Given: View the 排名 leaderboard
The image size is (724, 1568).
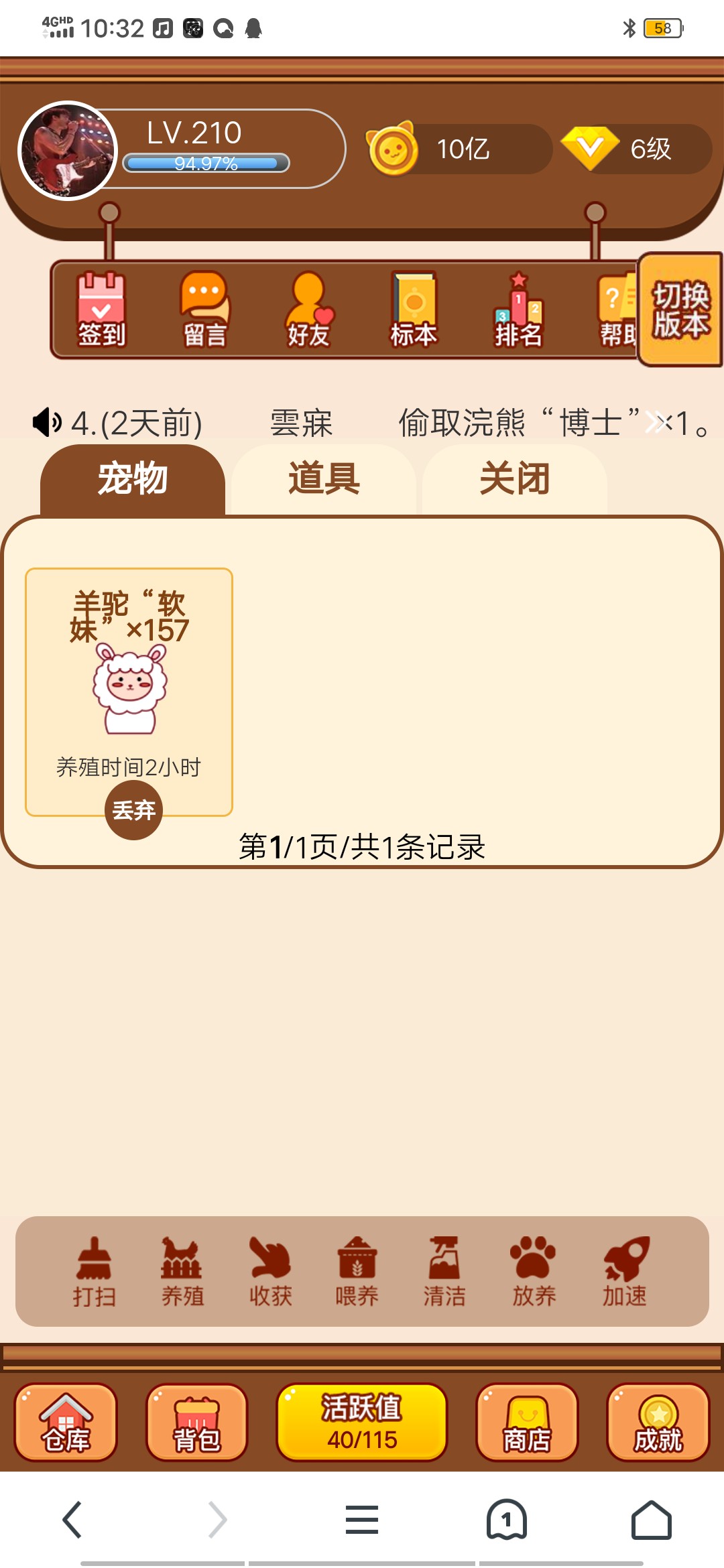Looking at the screenshot, I should [x=518, y=309].
